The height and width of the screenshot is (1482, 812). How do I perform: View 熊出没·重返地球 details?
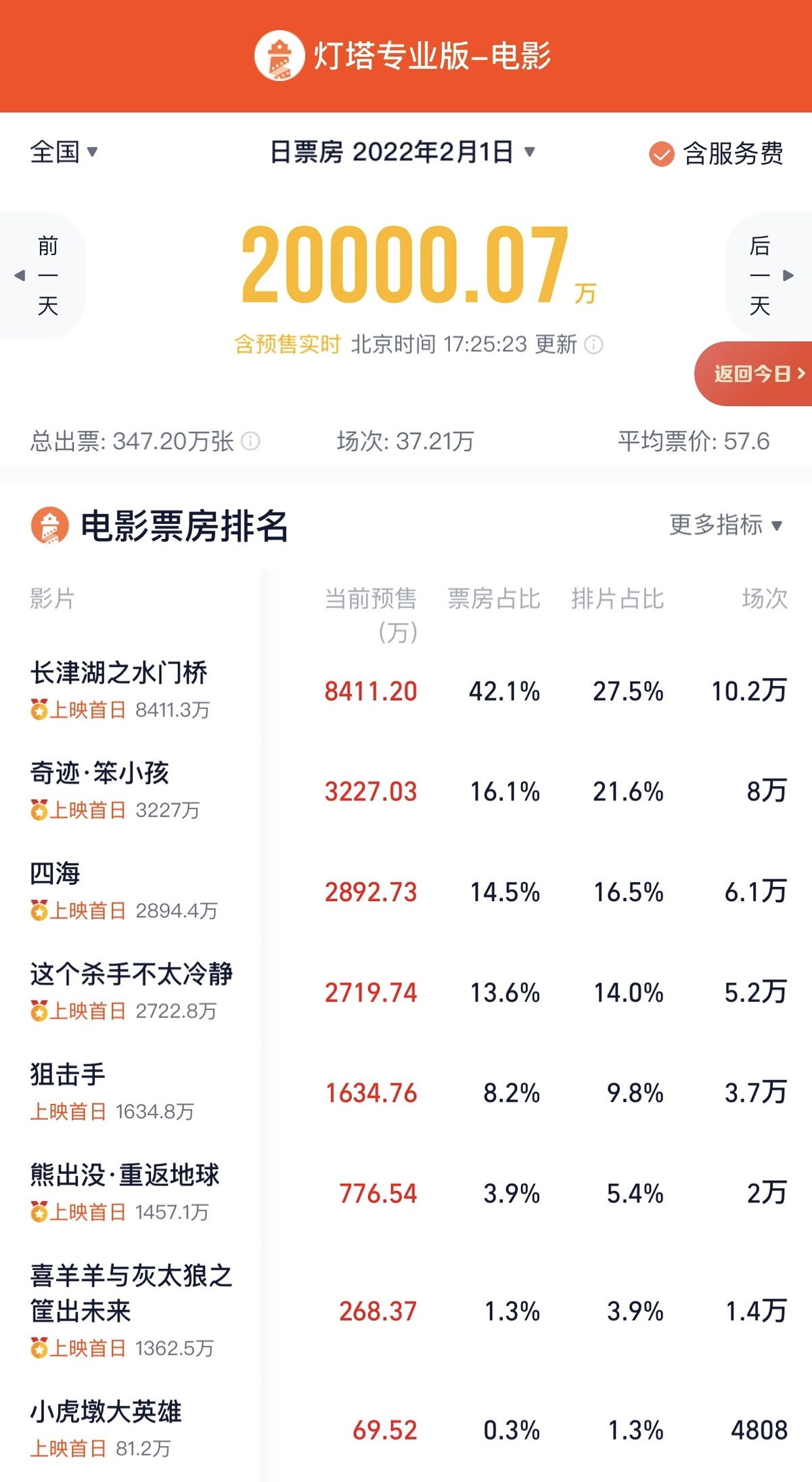[125, 1175]
